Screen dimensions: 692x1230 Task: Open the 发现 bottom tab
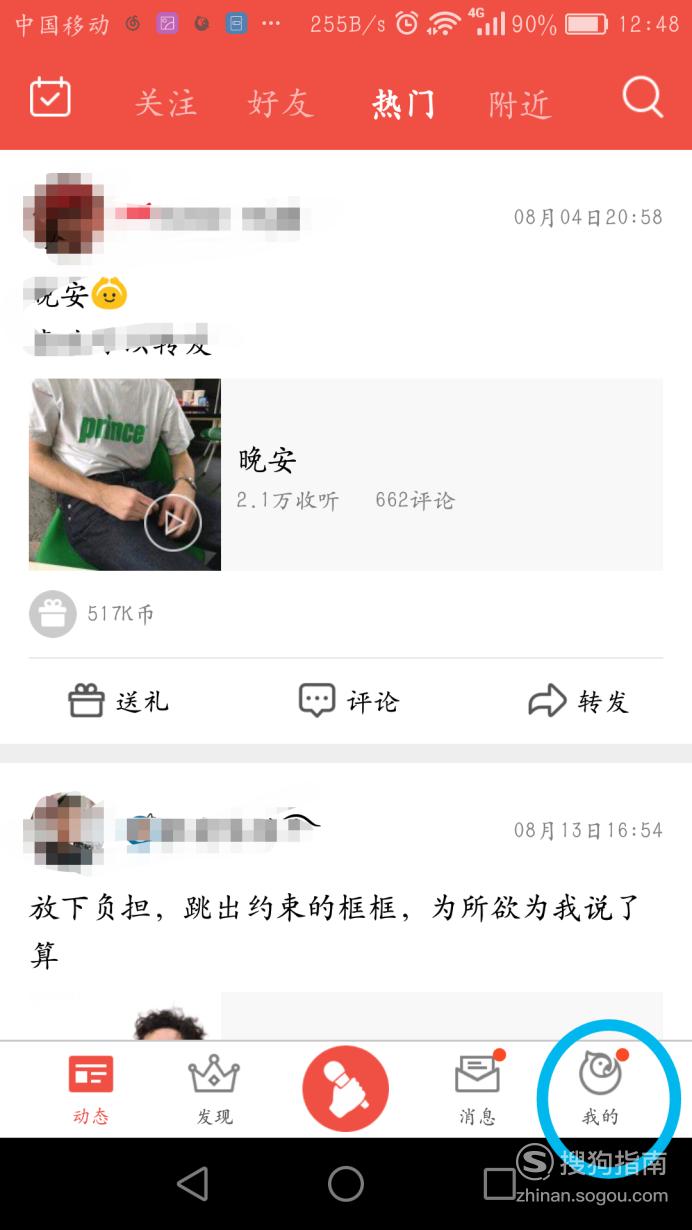pos(214,1090)
